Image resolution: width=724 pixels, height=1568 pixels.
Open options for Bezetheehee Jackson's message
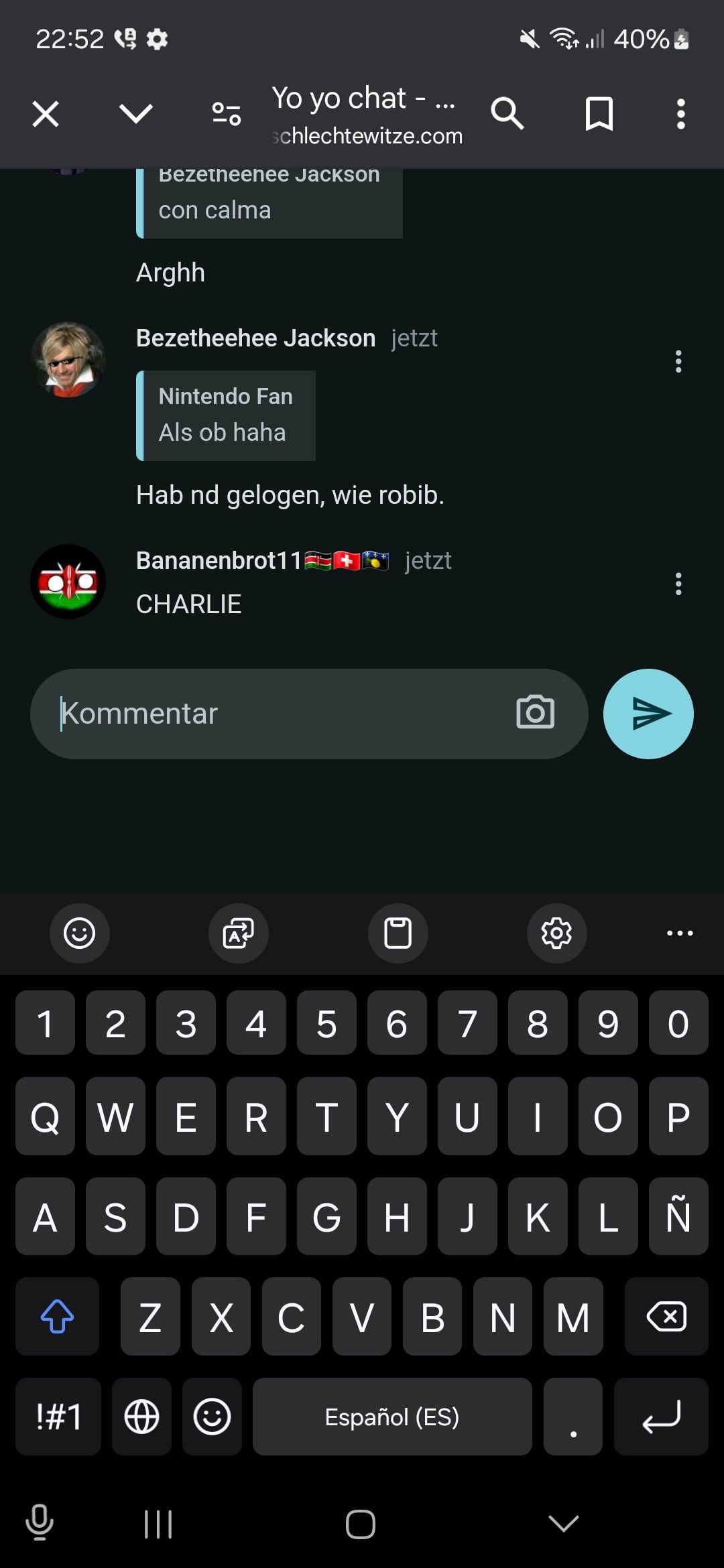point(678,362)
